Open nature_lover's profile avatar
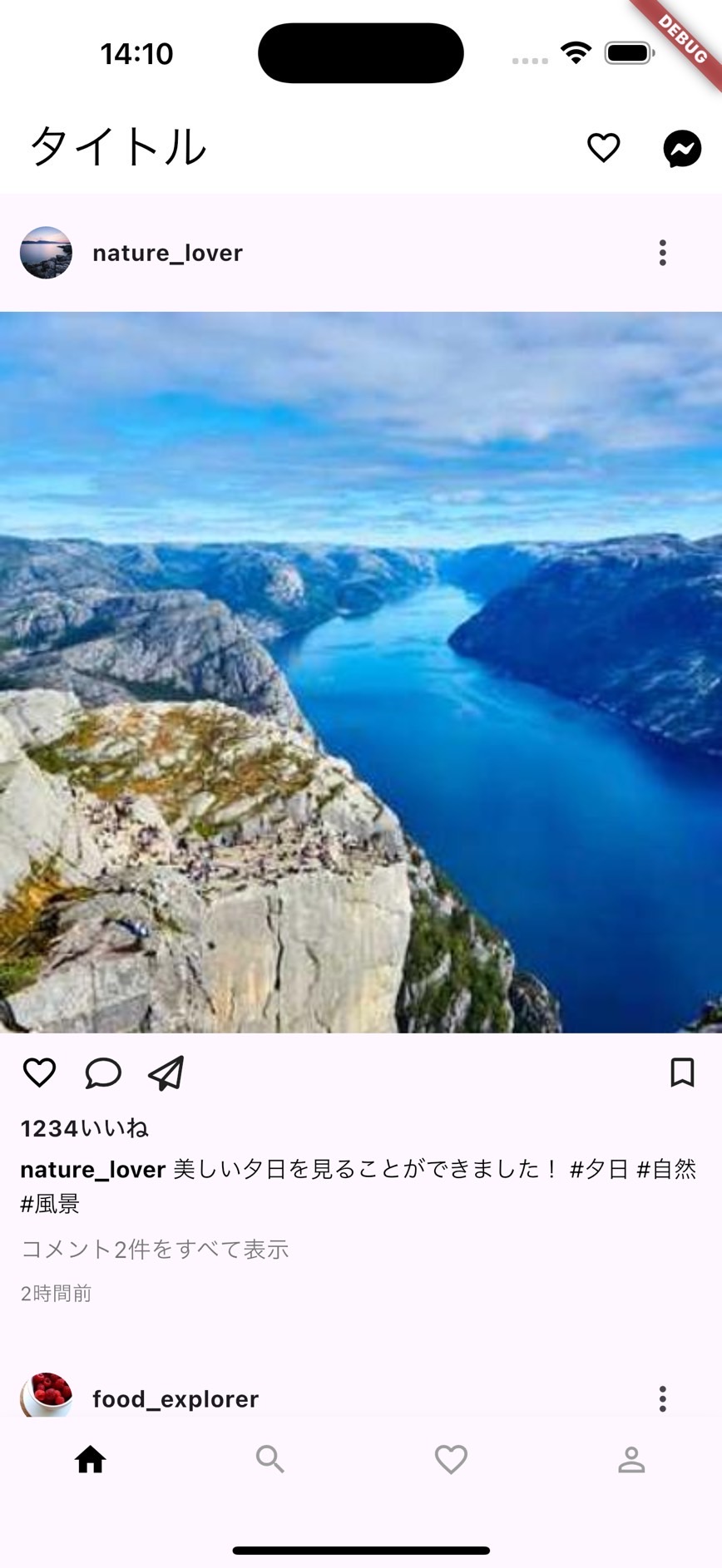This screenshot has width=722, height=1568. click(x=46, y=253)
